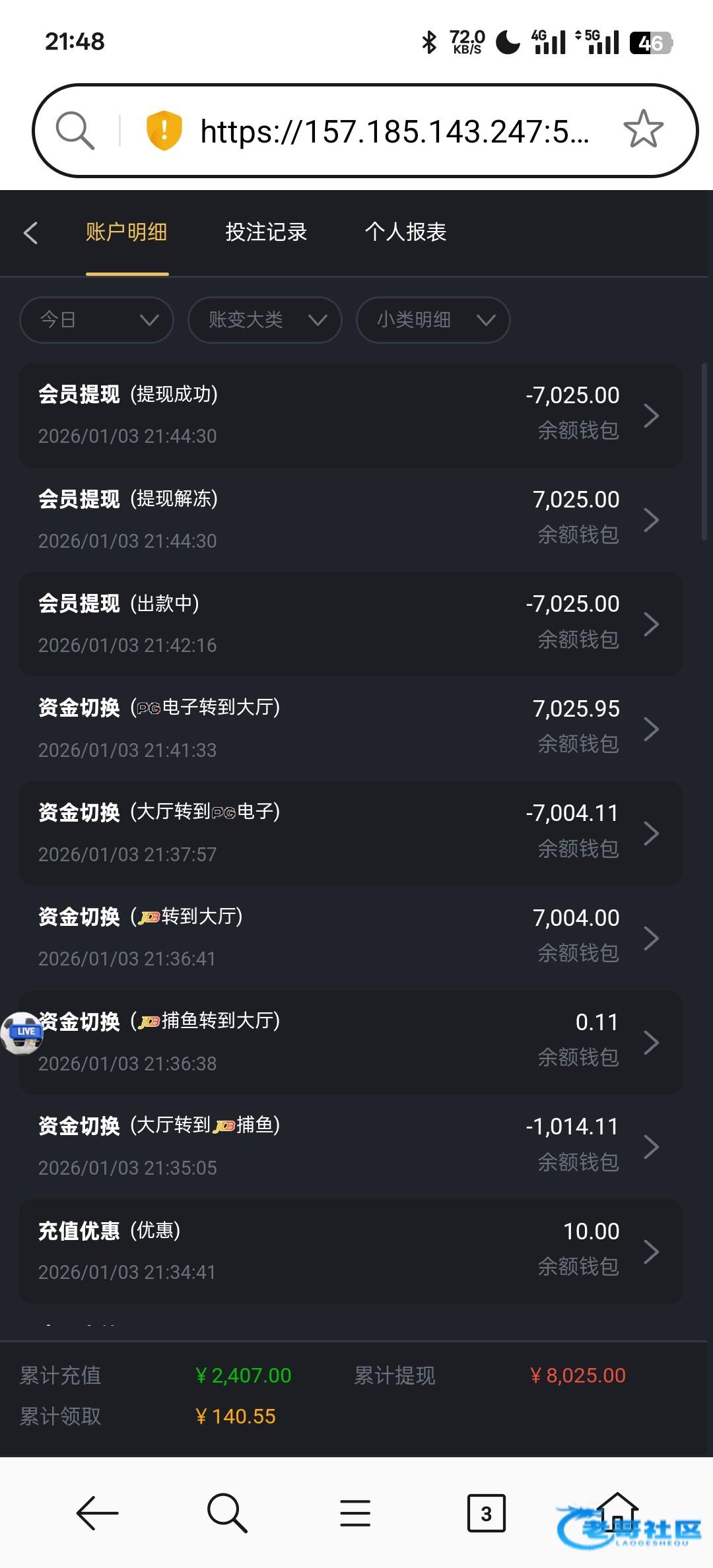This screenshot has width=713, height=1568.
Task: Bookmark this page with the star
Action: (643, 129)
